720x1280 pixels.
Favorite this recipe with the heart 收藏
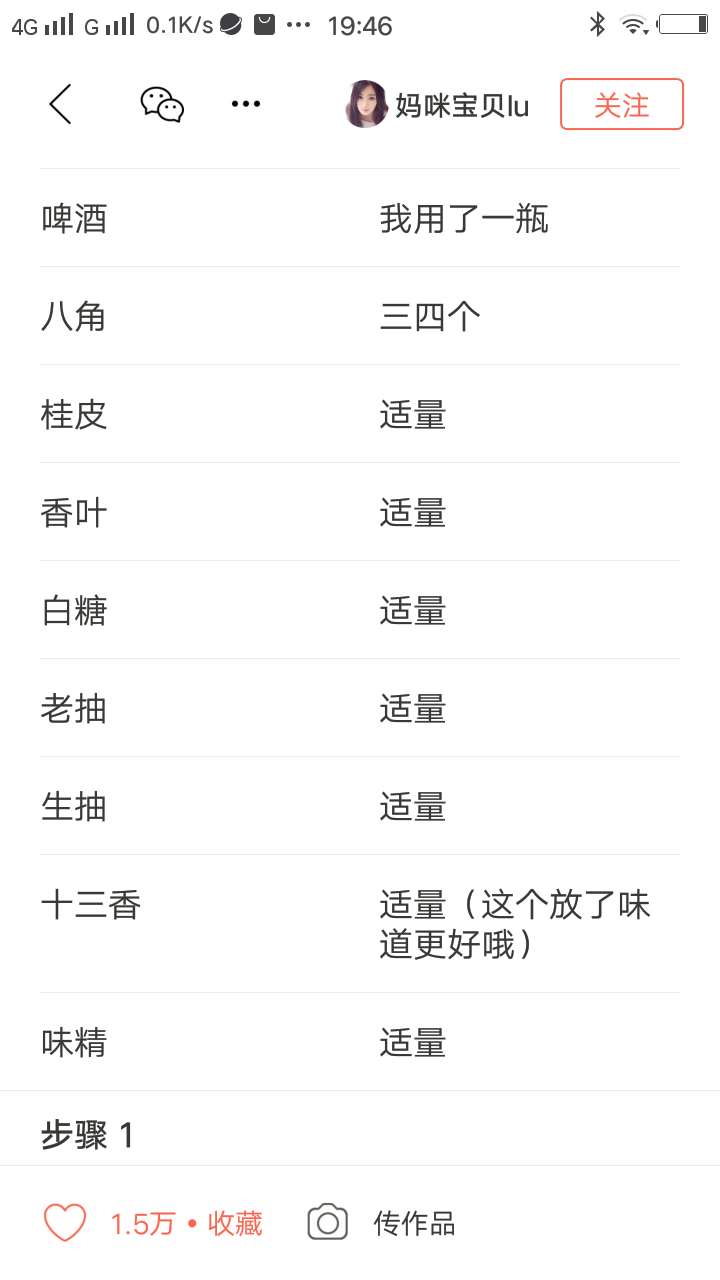point(152,1223)
